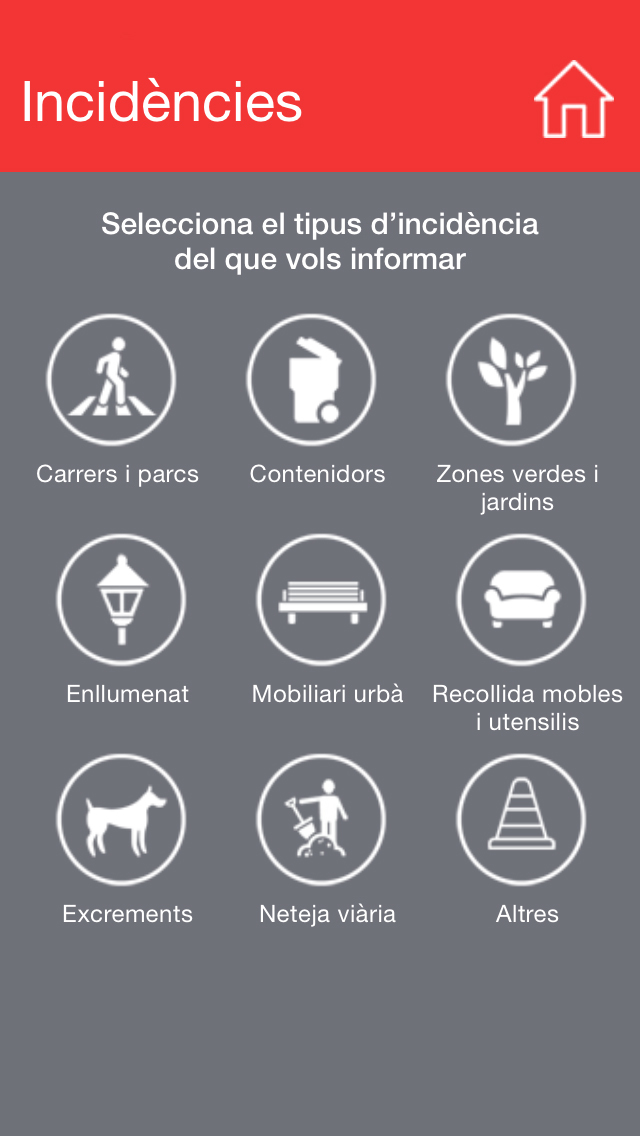Select the Carrers i parcs category
The width and height of the screenshot is (640, 1136).
click(112, 379)
